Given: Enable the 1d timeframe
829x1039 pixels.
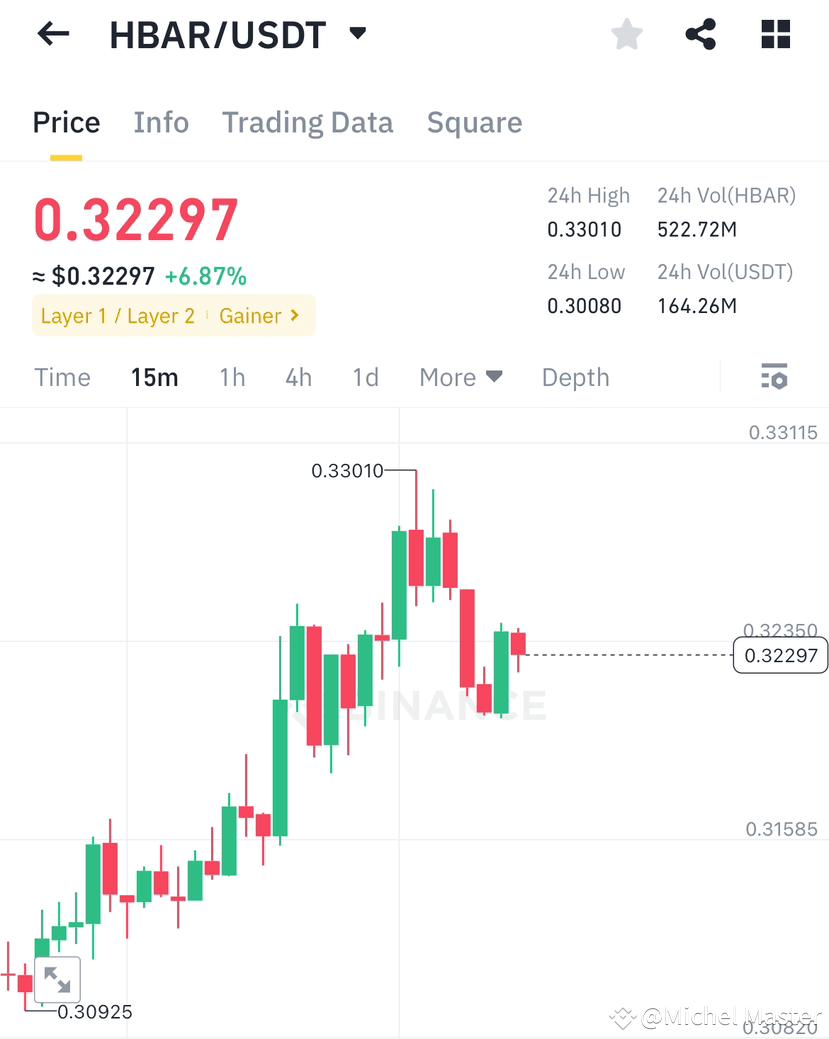Looking at the screenshot, I should tap(365, 377).
